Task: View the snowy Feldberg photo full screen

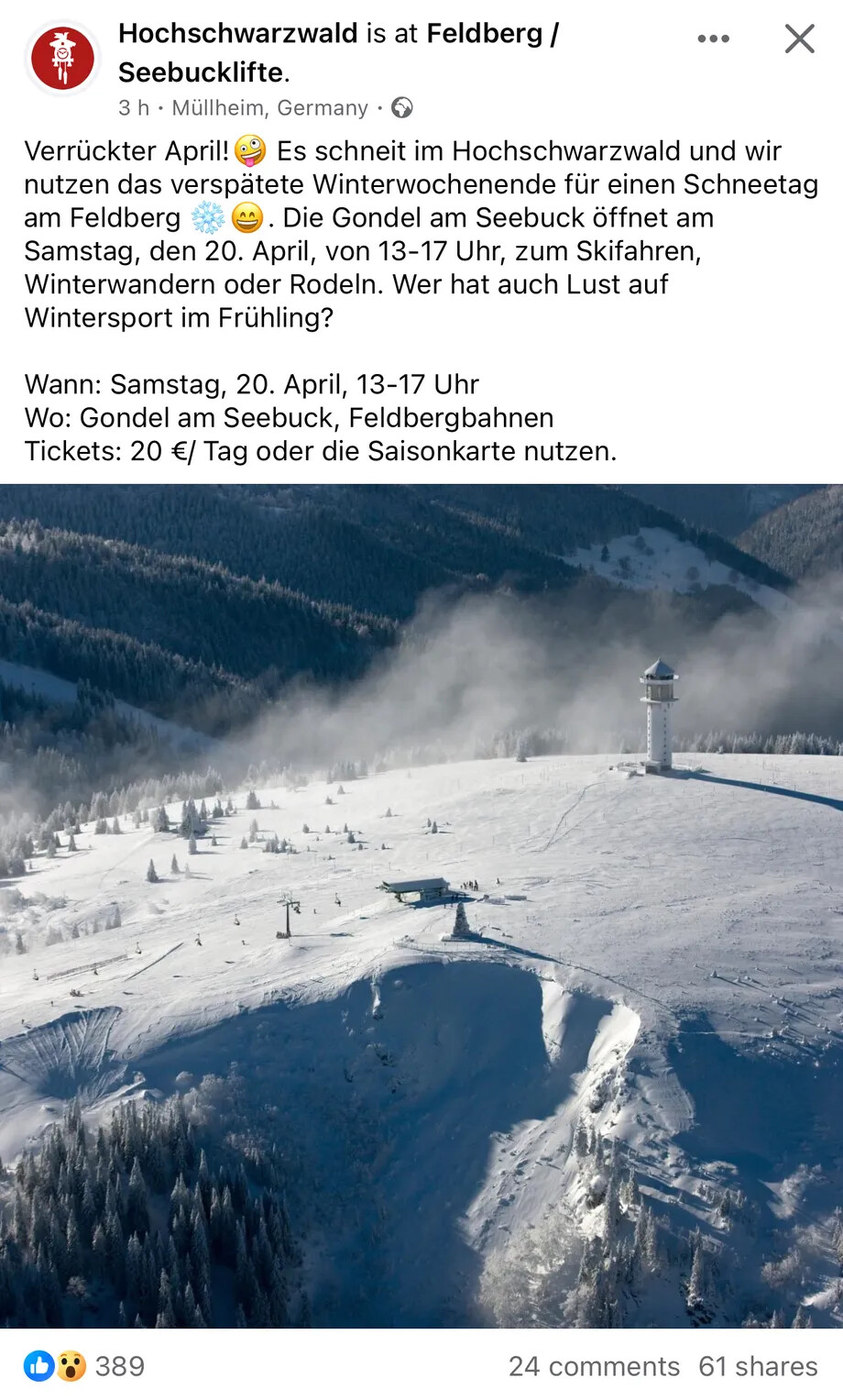Action: tap(421, 905)
